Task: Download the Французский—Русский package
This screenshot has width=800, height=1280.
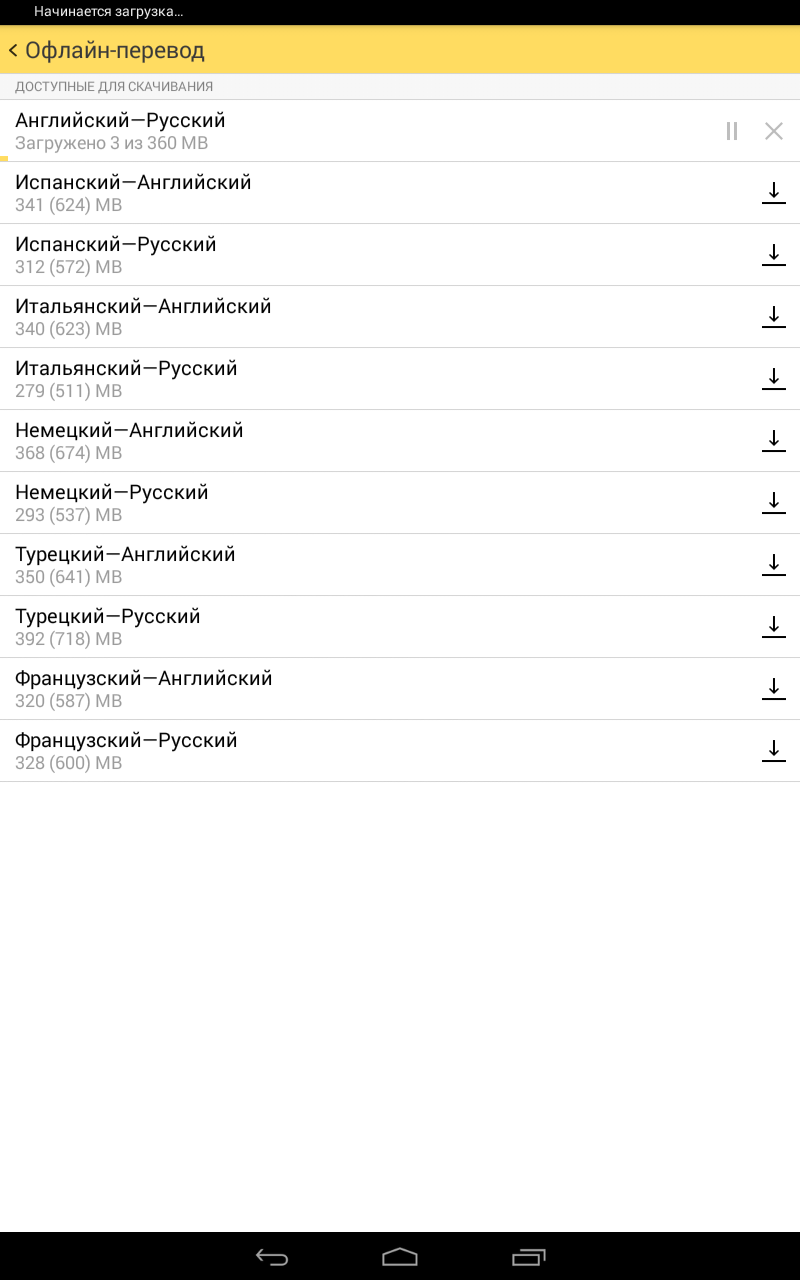Action: (x=773, y=751)
